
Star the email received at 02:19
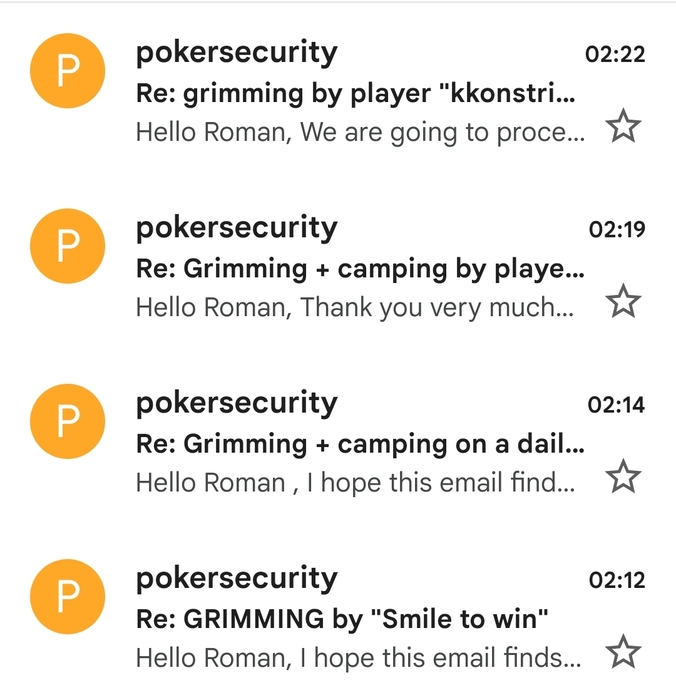(x=623, y=301)
